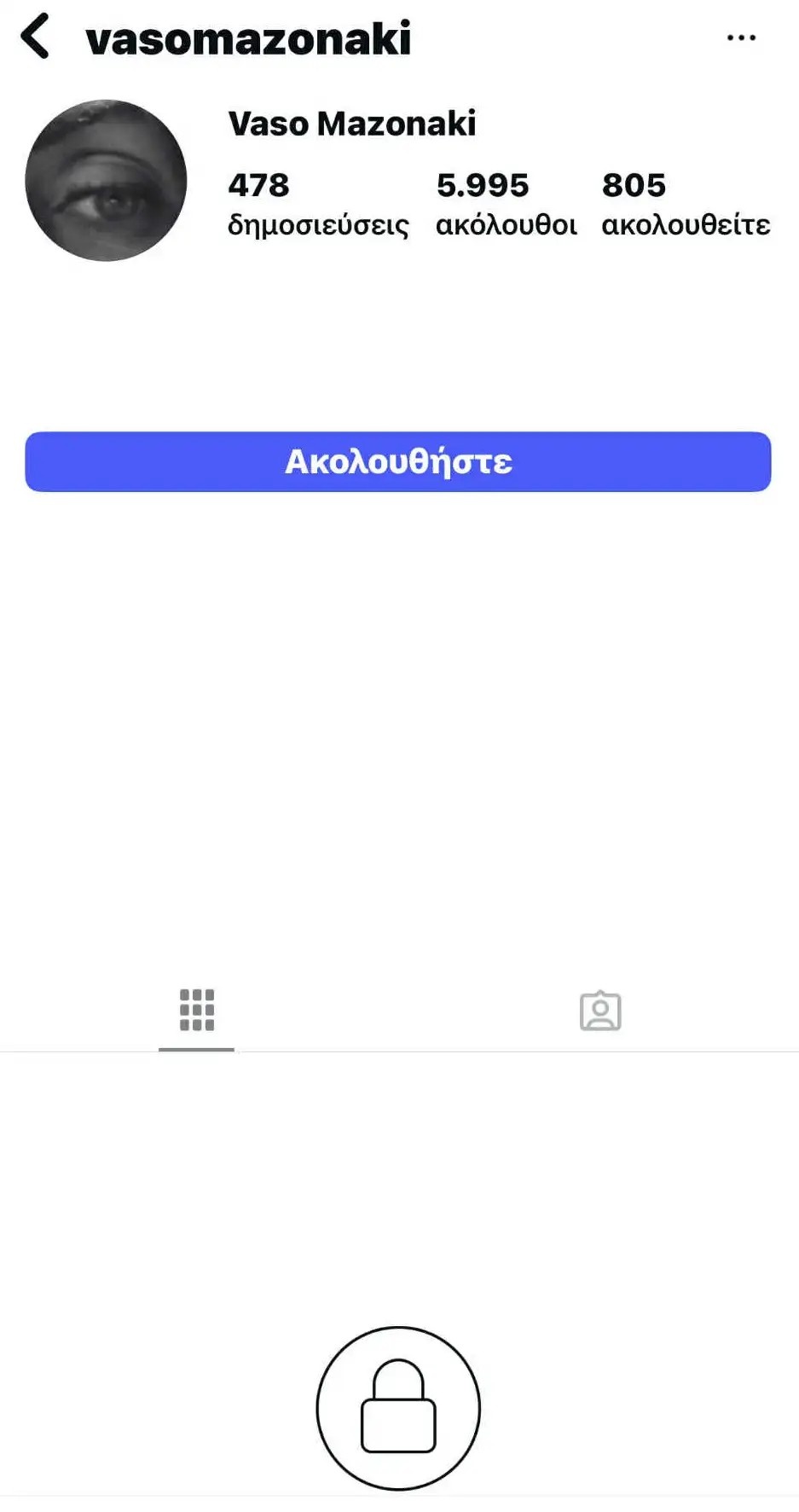View Vaso Mazonaki's profile picture
This screenshot has width=799, height=1512.
[x=106, y=181]
